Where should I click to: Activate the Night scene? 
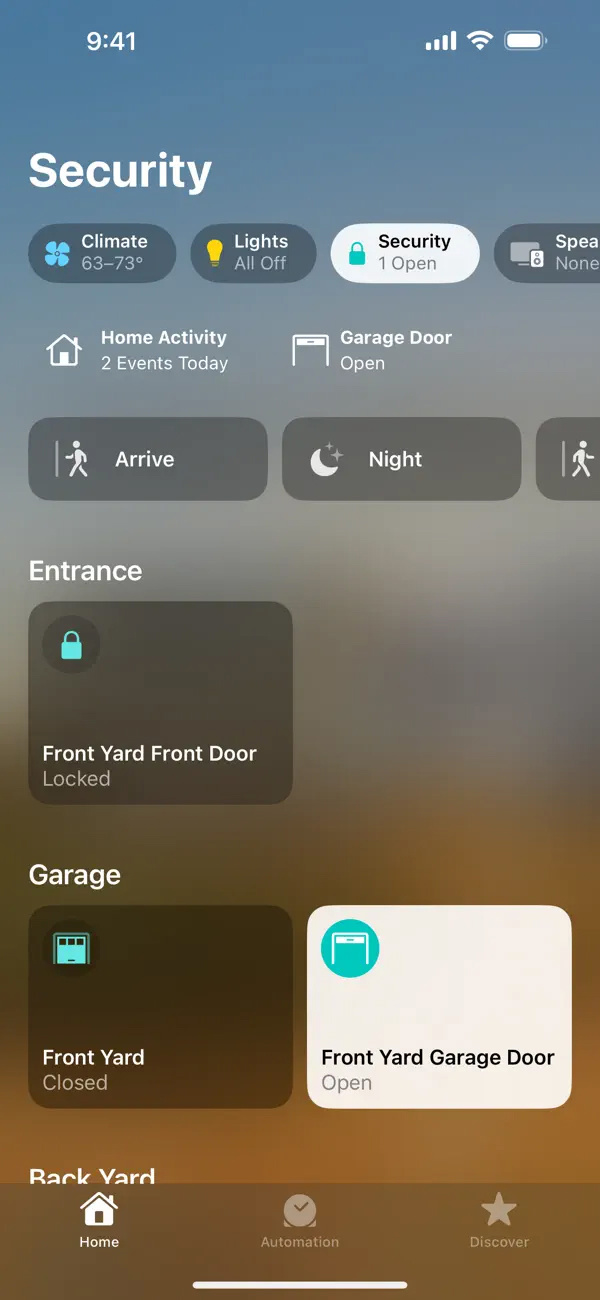[402, 459]
